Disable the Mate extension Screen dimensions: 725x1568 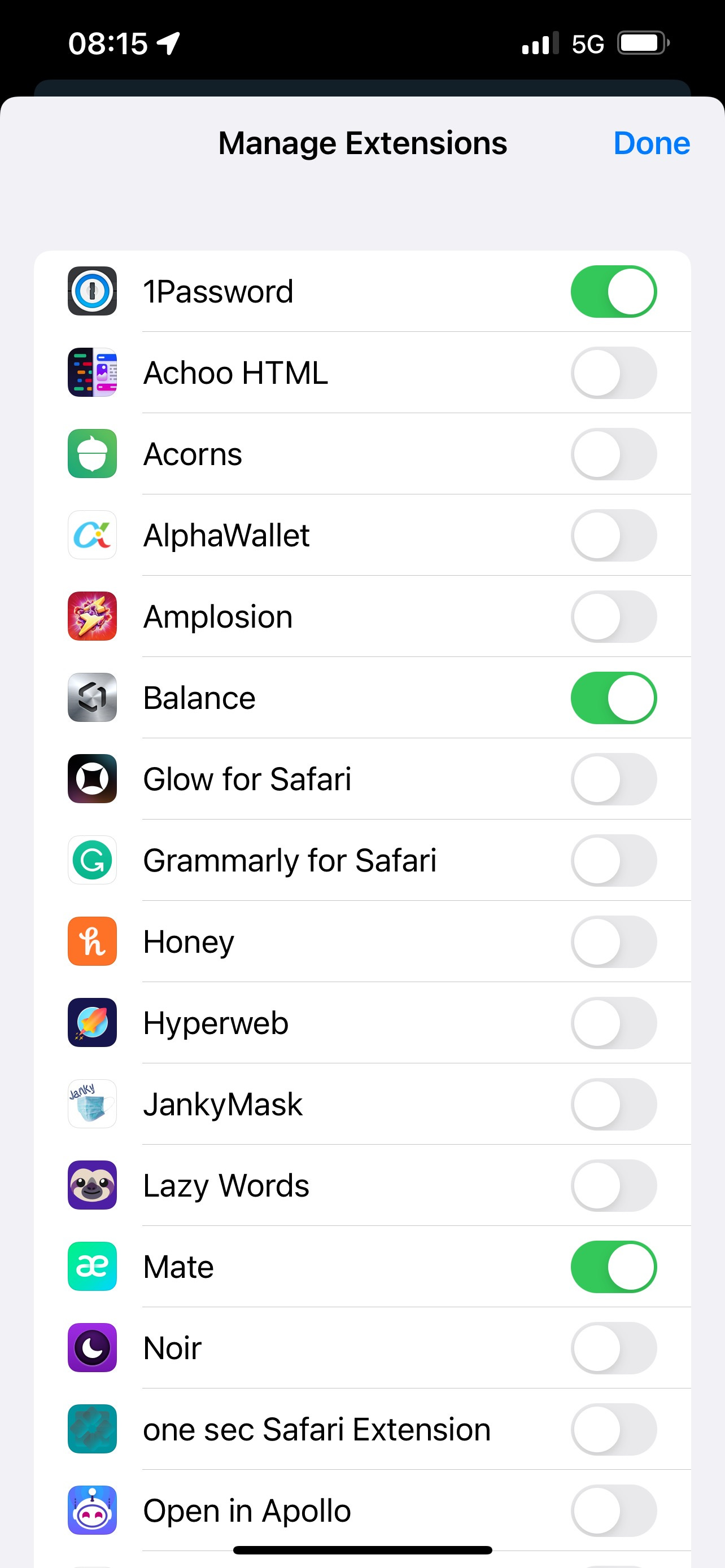tap(614, 1267)
